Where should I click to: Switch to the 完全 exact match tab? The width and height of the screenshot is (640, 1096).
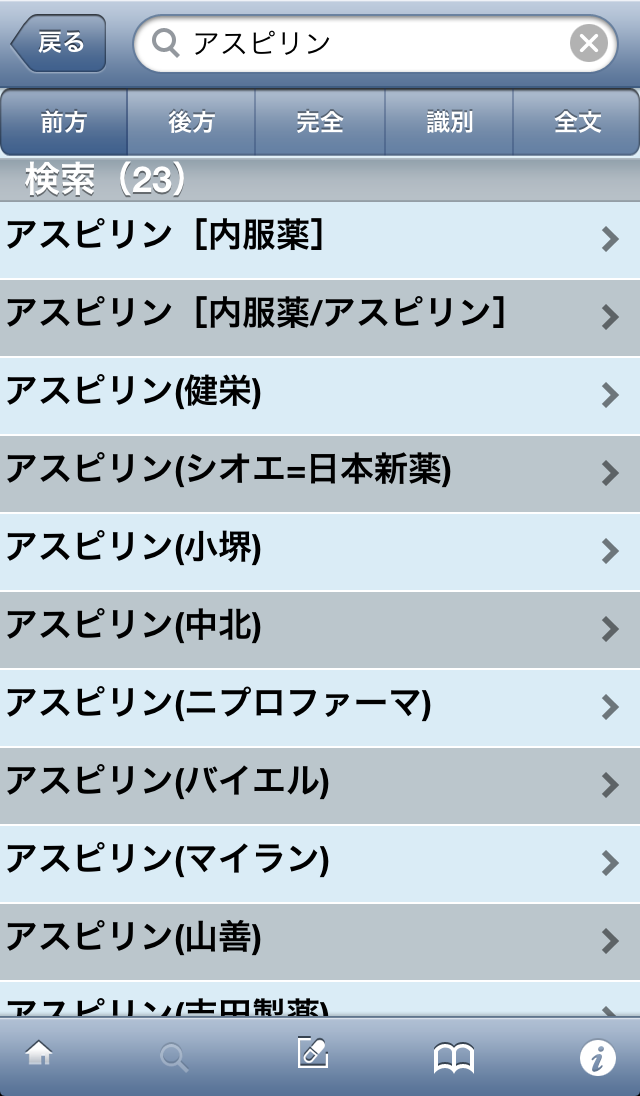click(x=320, y=122)
